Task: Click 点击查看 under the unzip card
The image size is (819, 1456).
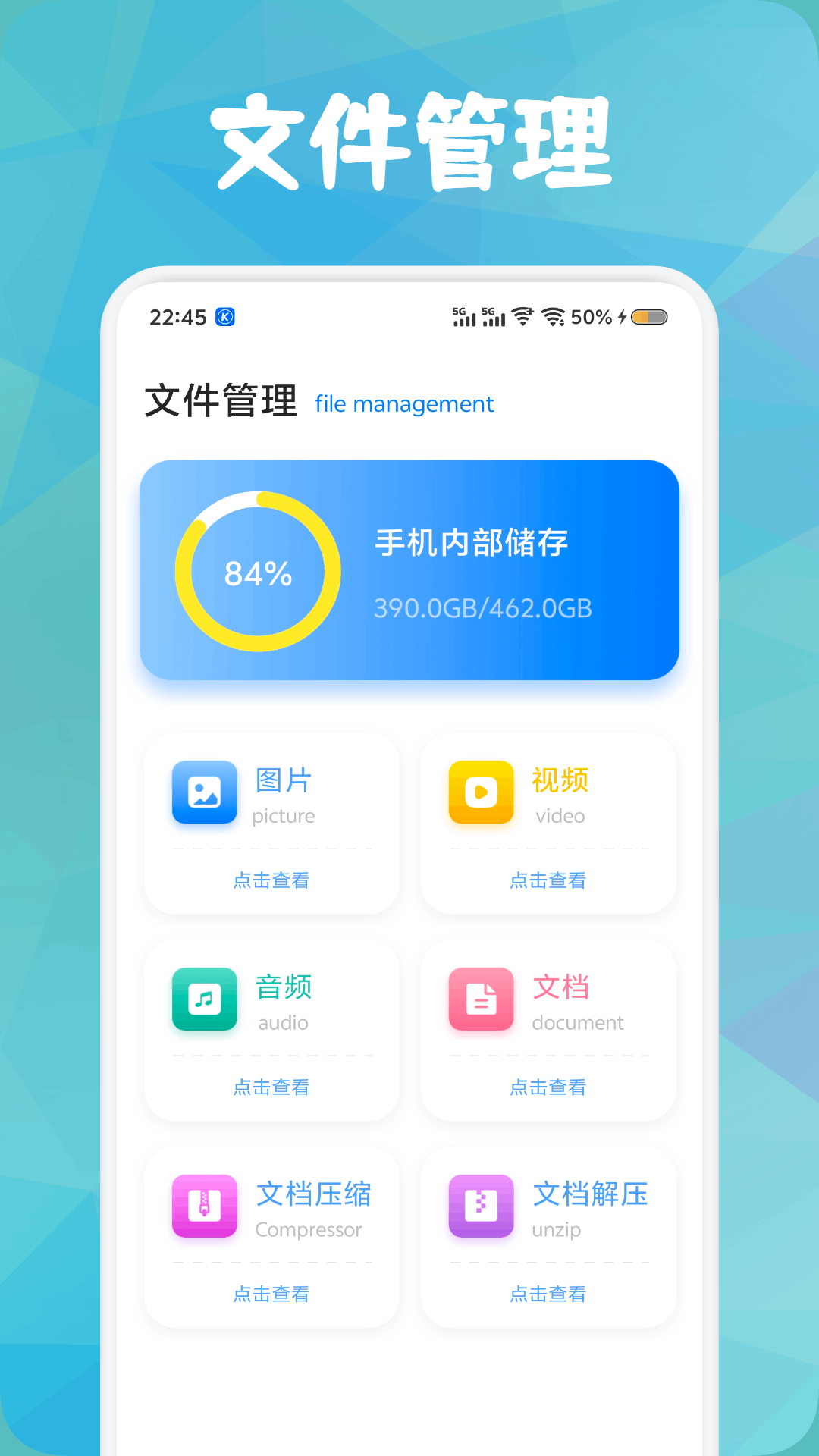Action: (548, 1294)
